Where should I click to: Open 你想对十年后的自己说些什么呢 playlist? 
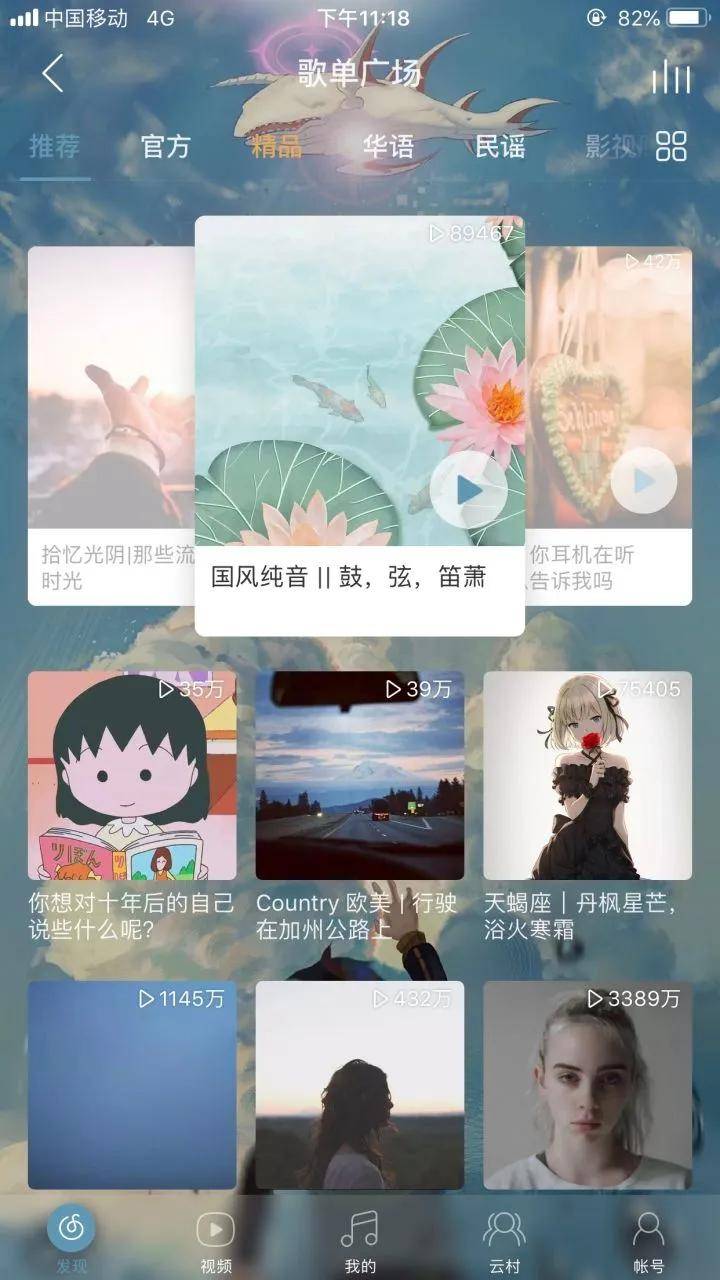pyautogui.click(x=132, y=776)
